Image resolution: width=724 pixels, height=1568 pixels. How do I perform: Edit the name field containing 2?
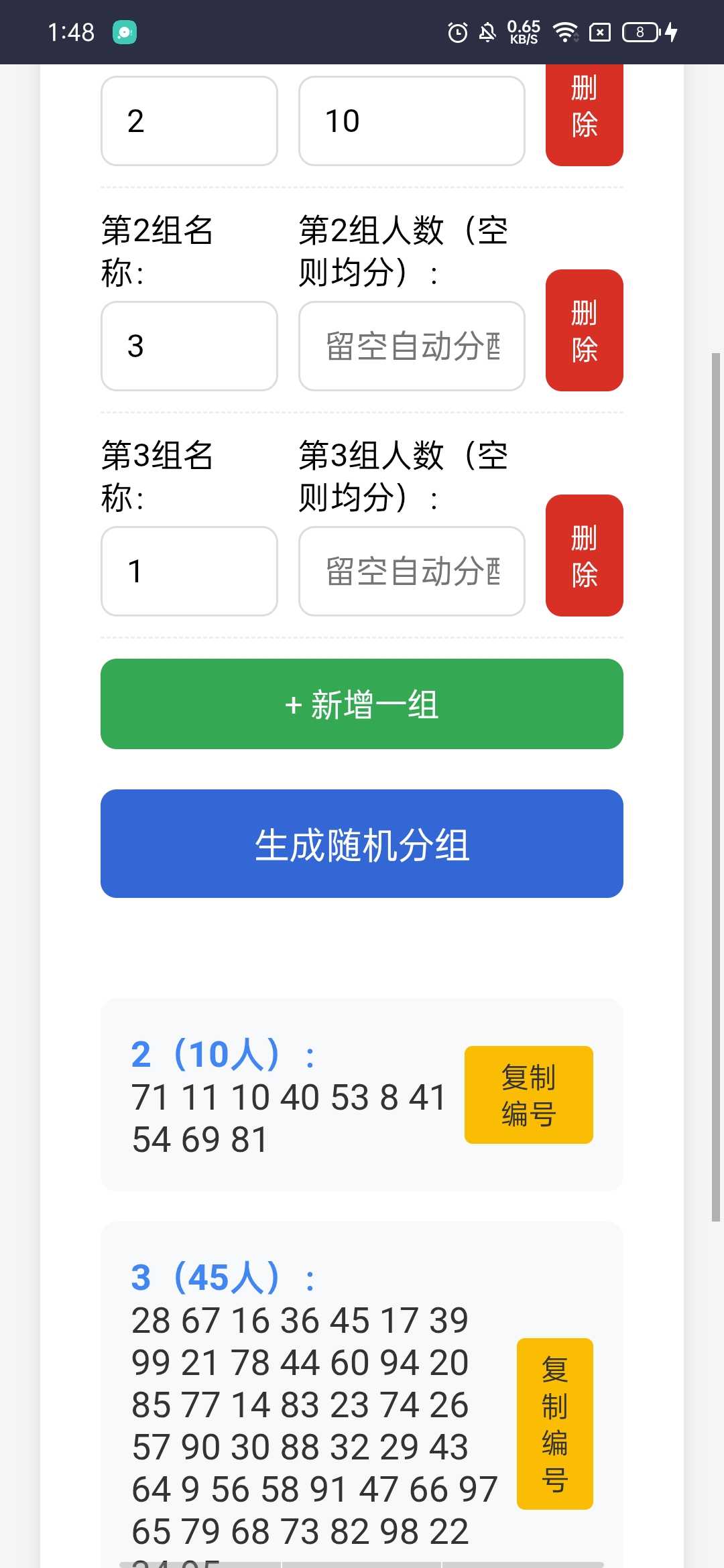tap(189, 121)
